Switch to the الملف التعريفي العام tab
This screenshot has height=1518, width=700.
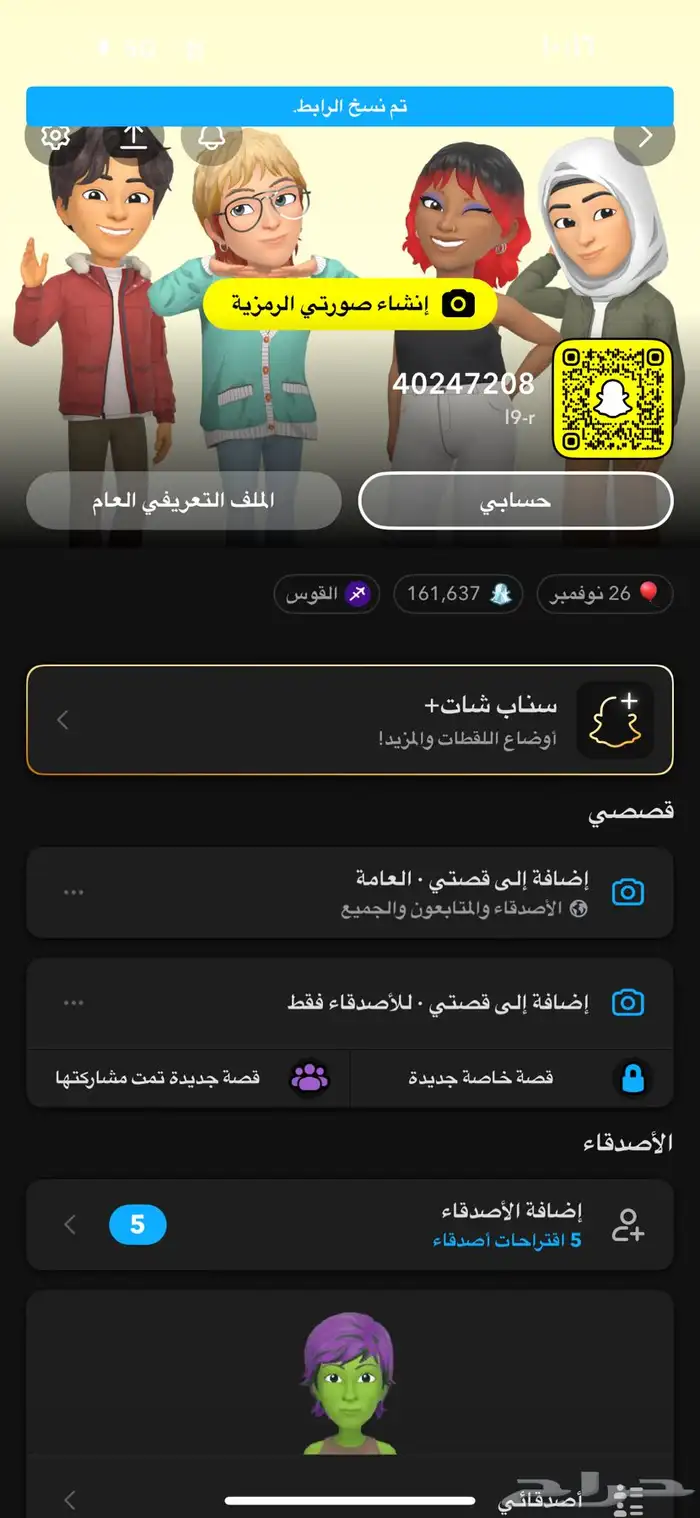coord(184,501)
